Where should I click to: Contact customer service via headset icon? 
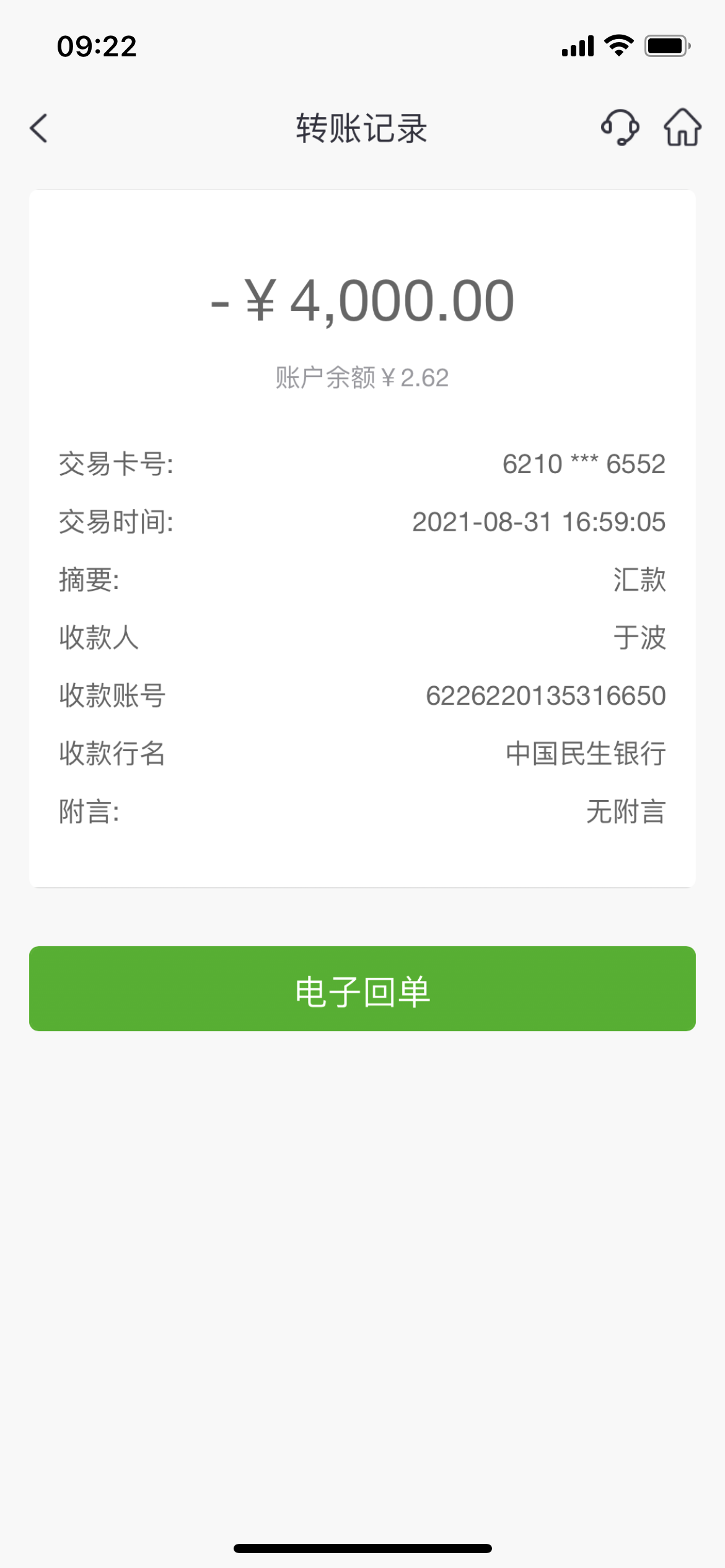(620, 127)
